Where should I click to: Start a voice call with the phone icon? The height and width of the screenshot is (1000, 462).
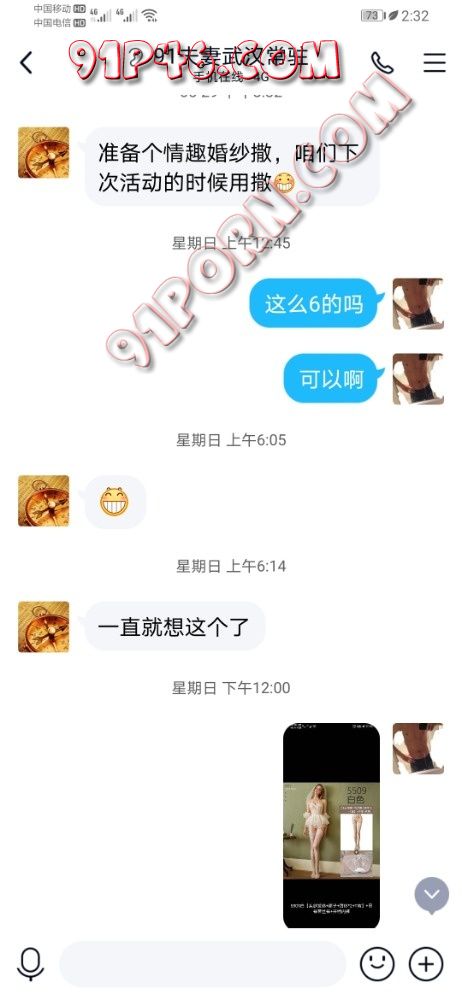coord(382,62)
